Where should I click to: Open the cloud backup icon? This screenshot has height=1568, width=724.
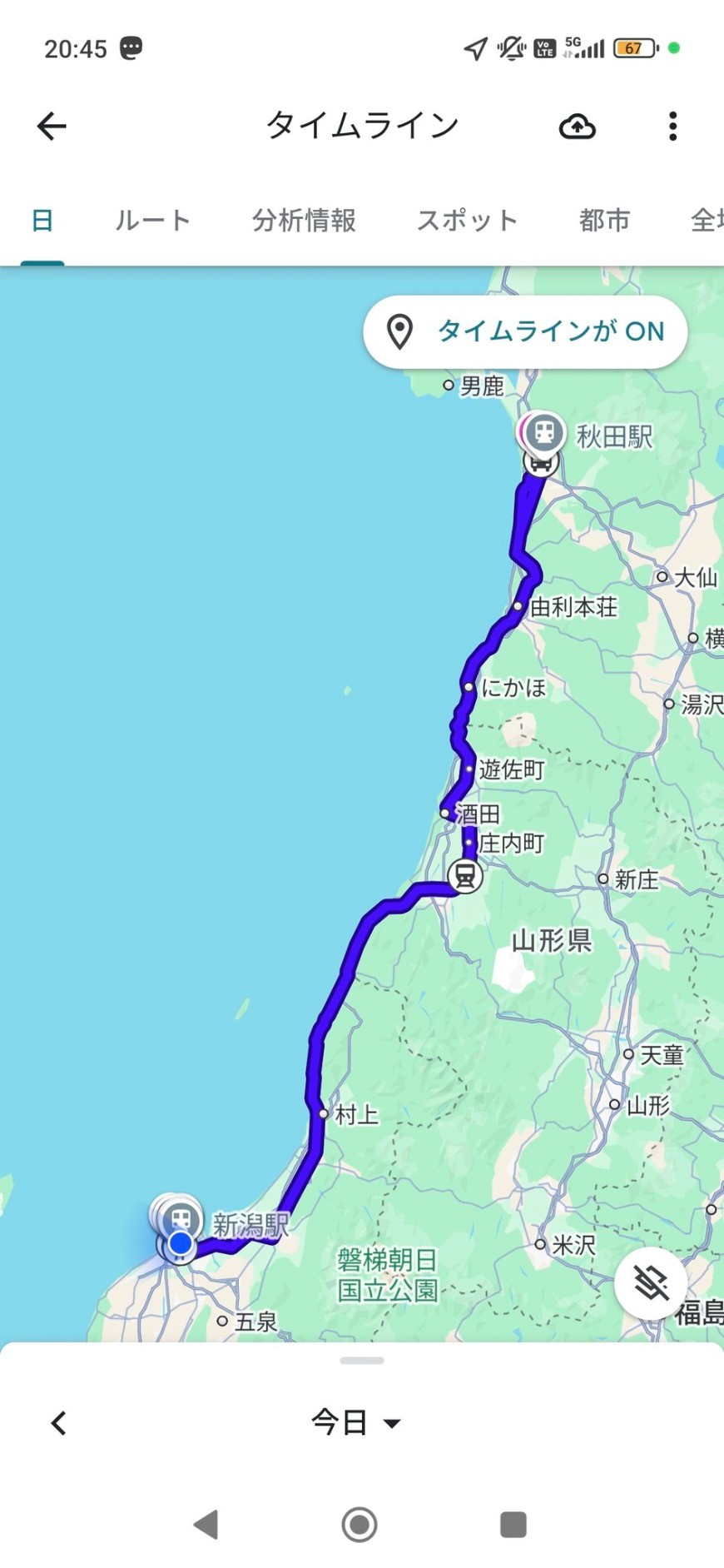point(577,127)
